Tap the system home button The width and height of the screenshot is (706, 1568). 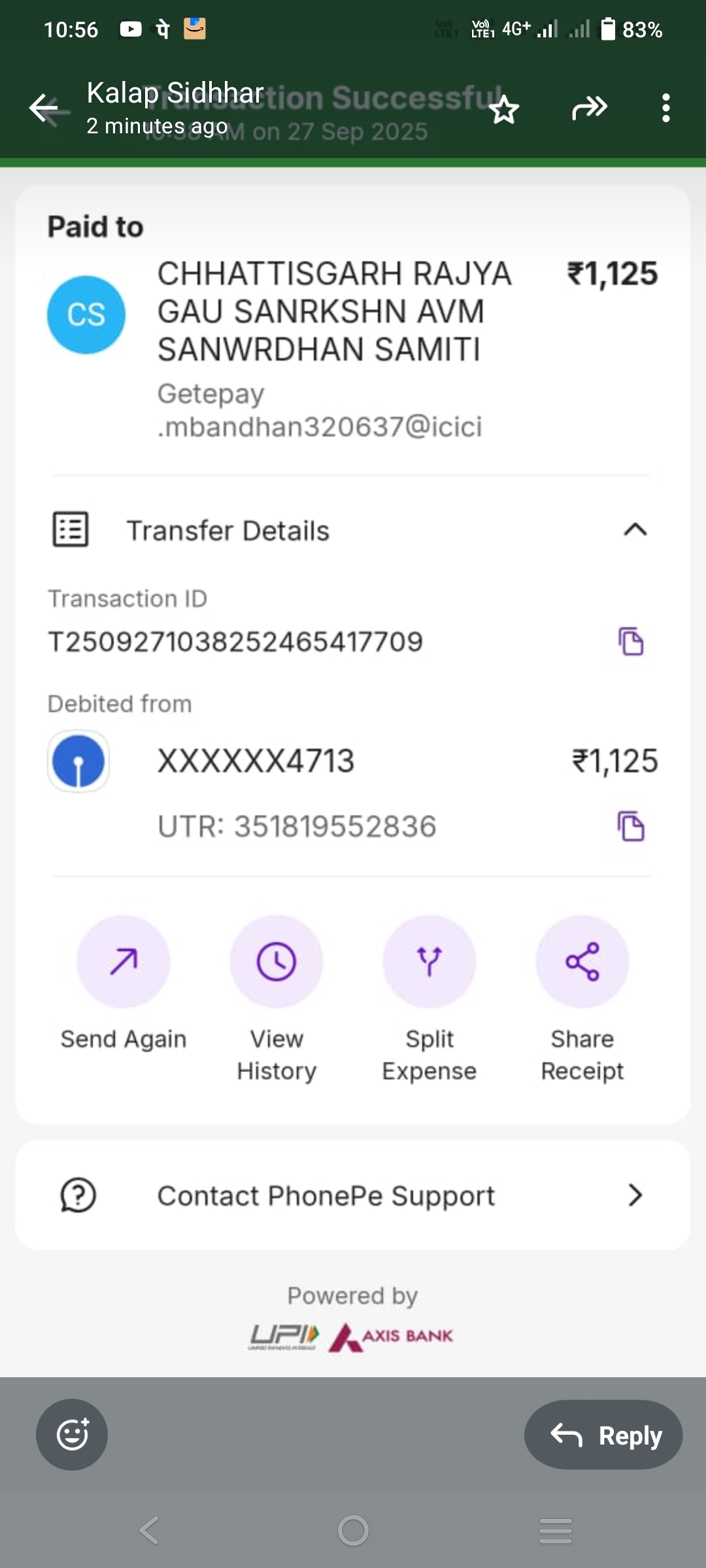[x=353, y=1530]
